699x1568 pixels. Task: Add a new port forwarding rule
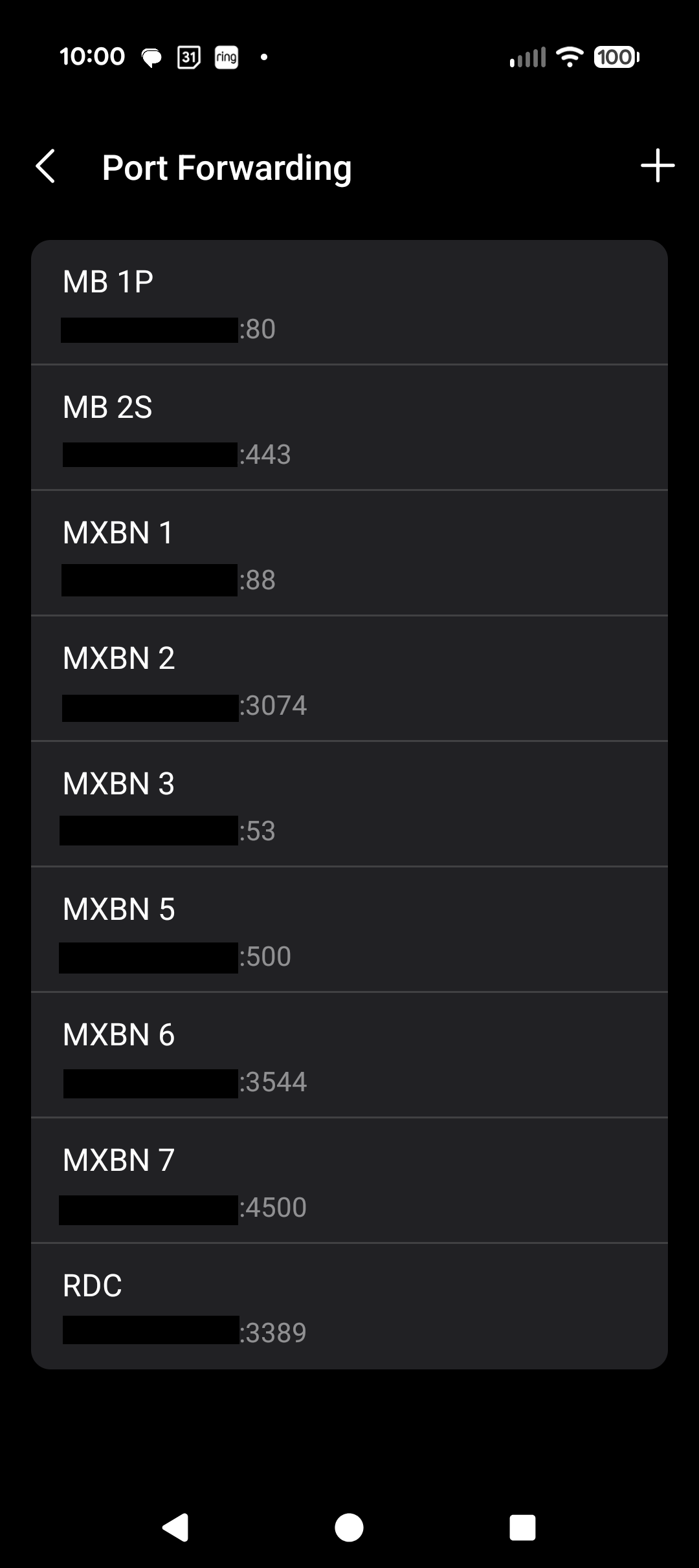coord(658,166)
